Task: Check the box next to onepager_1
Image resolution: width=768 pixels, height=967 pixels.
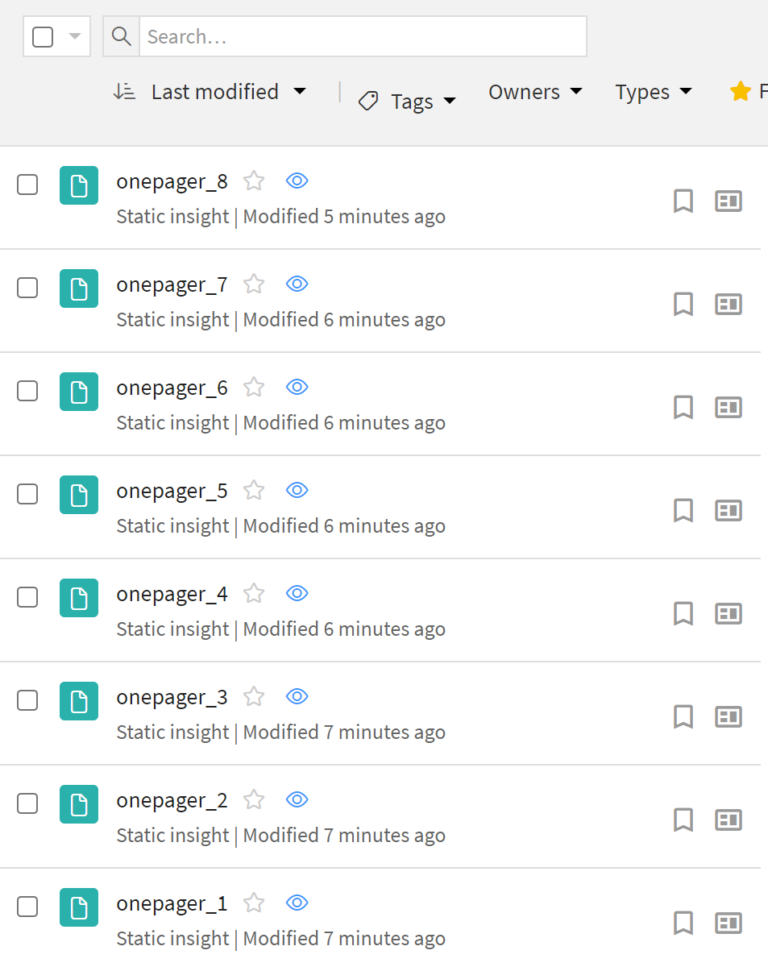Action: coord(28,907)
